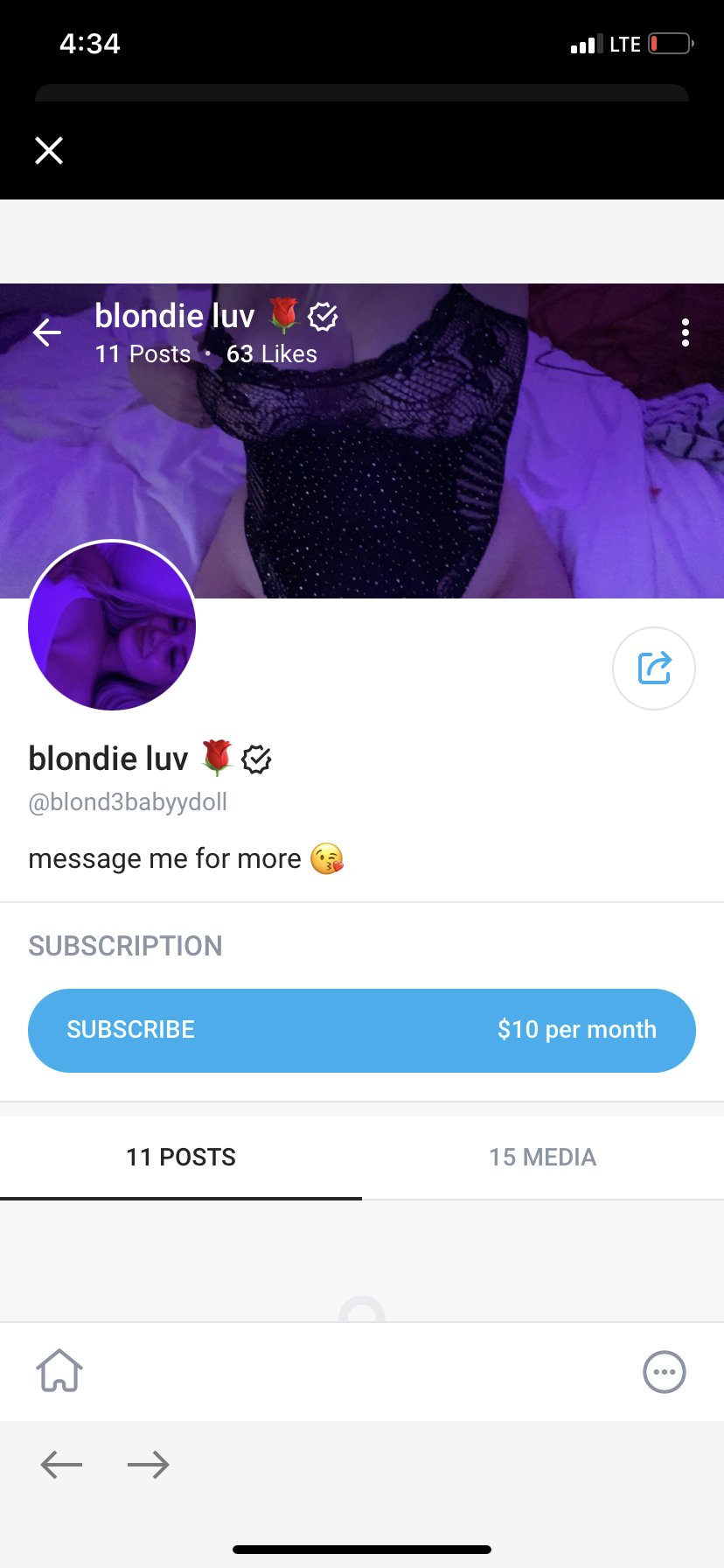Go to the home feed
The width and height of the screenshot is (724, 1568).
(x=59, y=1370)
